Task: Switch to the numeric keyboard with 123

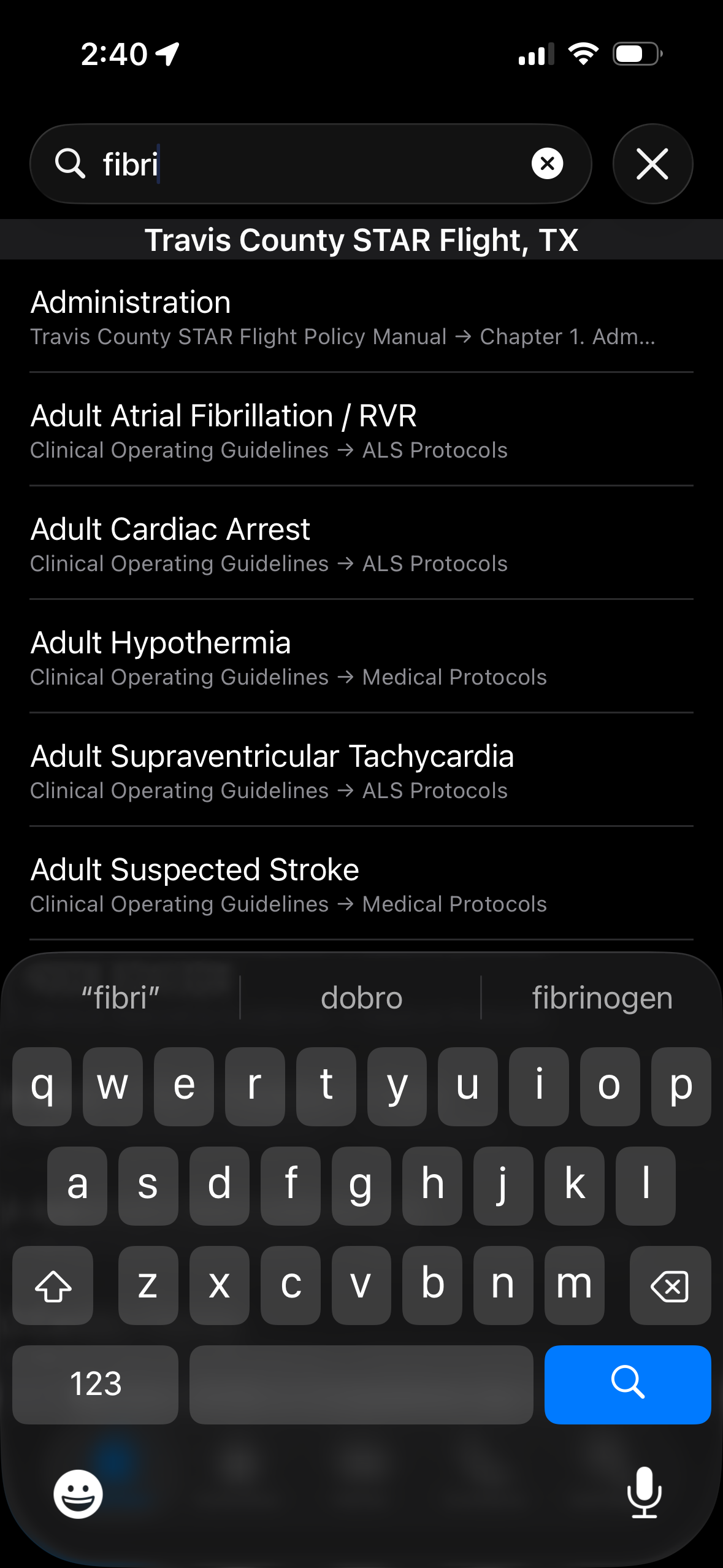Action: (95, 1385)
